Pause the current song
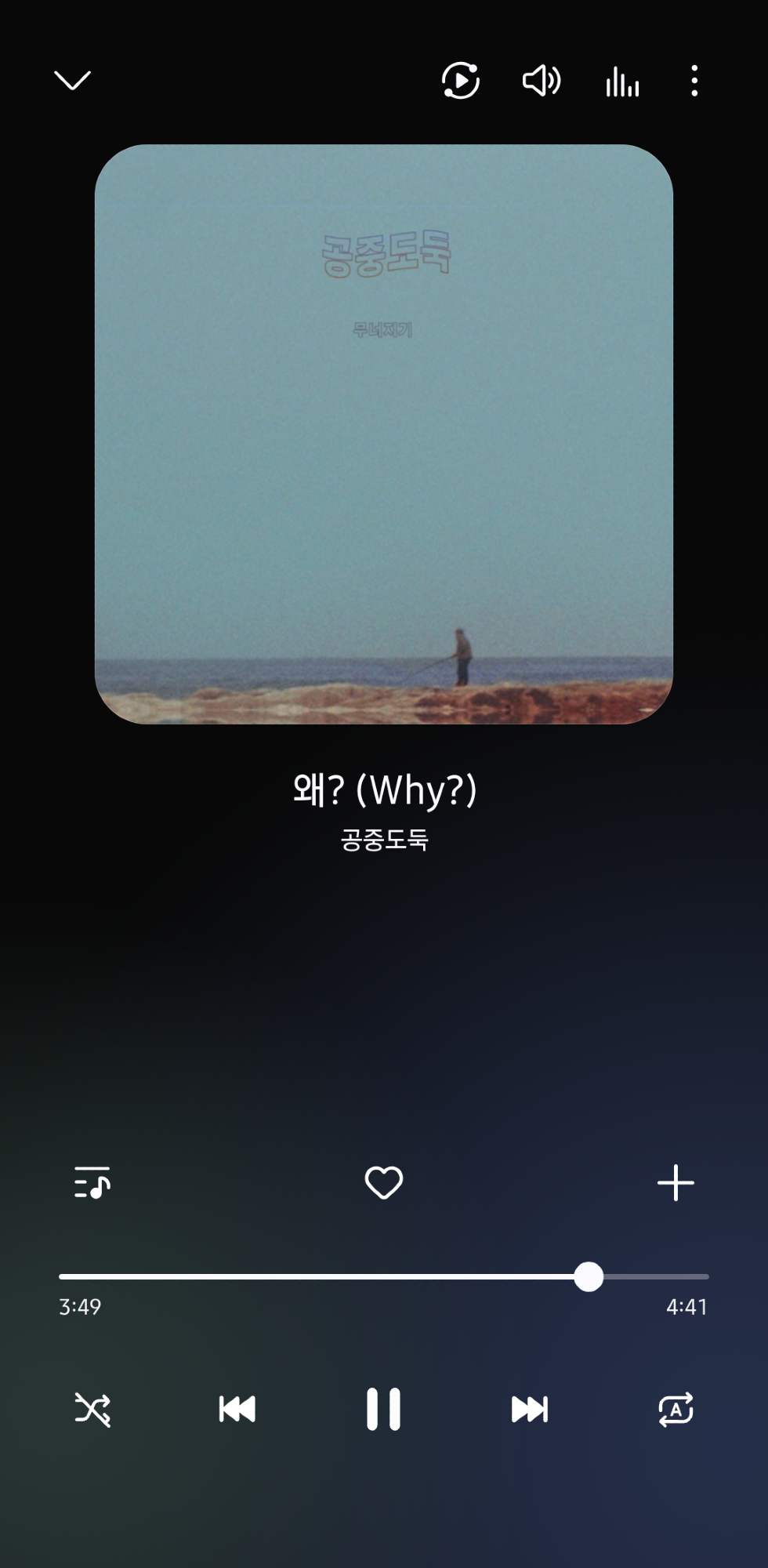 tap(384, 1409)
